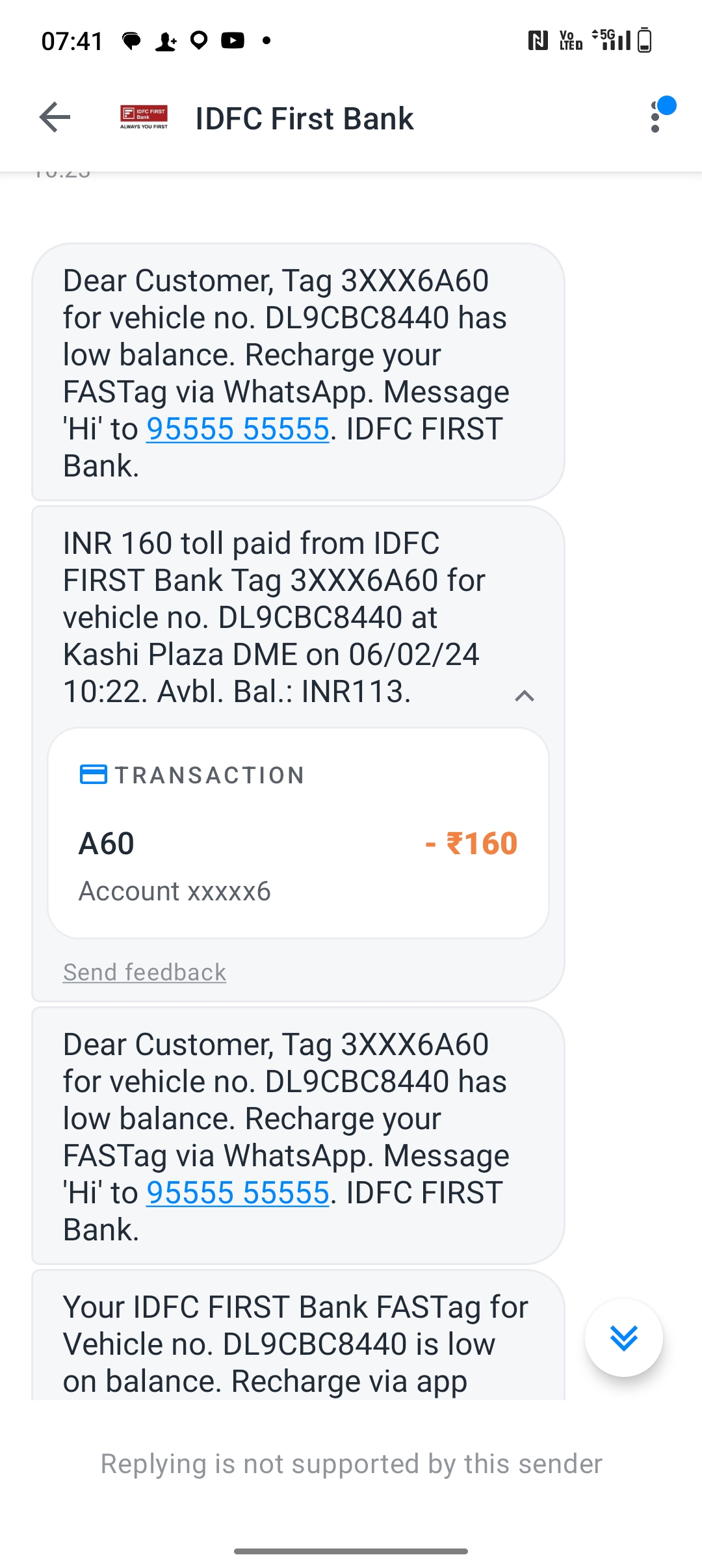
Task: Open 95555 55555 in the second low-balance message
Action: pyautogui.click(x=238, y=1193)
